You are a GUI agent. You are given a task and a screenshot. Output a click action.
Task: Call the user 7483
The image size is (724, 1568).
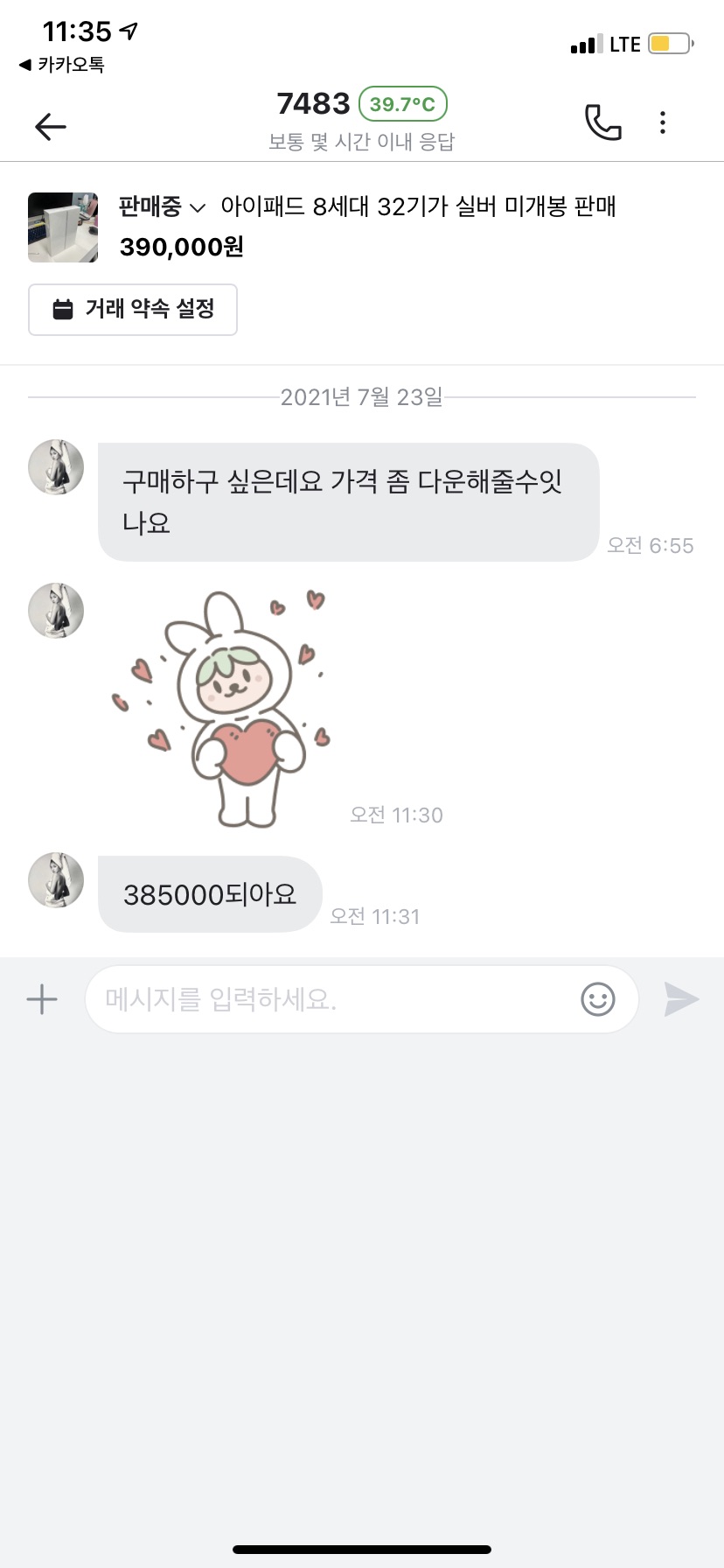(602, 122)
